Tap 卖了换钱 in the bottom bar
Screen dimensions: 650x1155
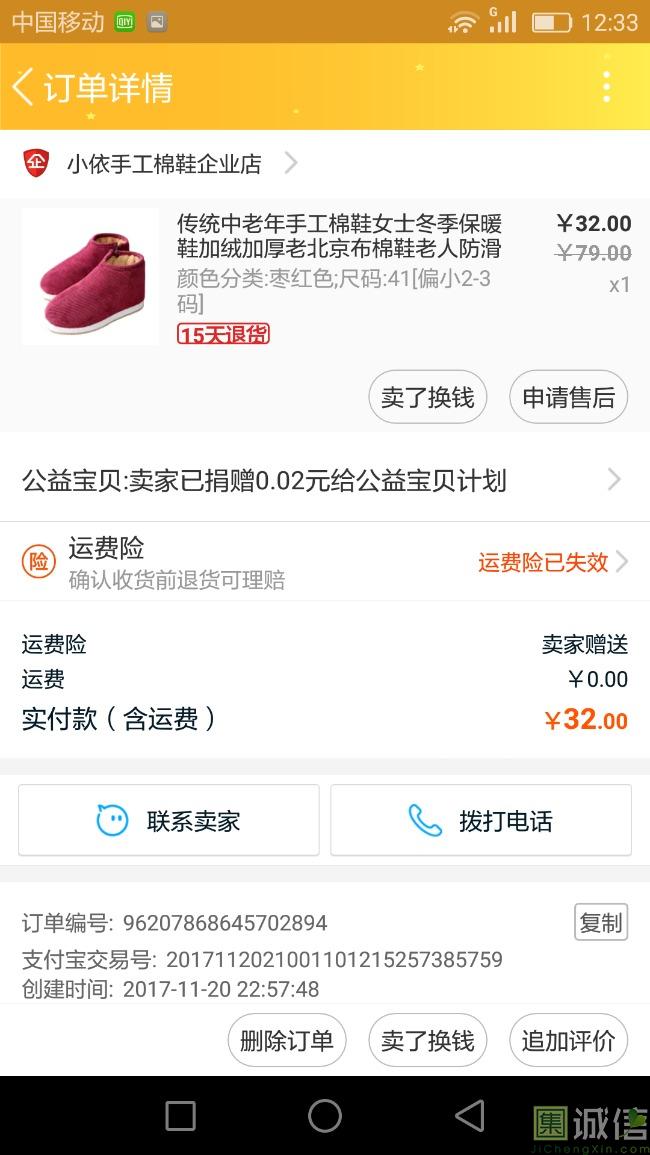coord(427,1040)
